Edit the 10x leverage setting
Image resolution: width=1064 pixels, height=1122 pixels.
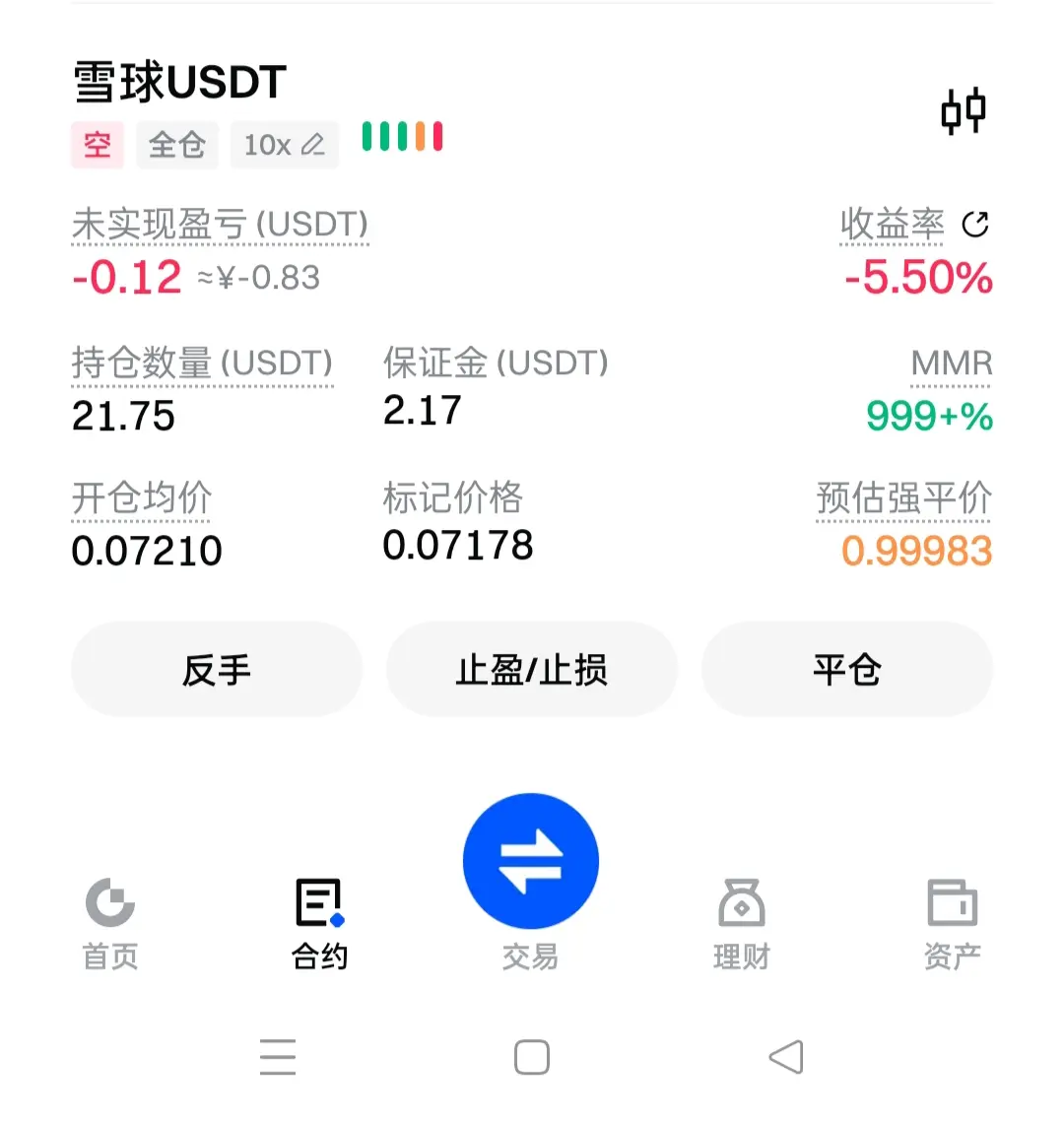pos(284,145)
